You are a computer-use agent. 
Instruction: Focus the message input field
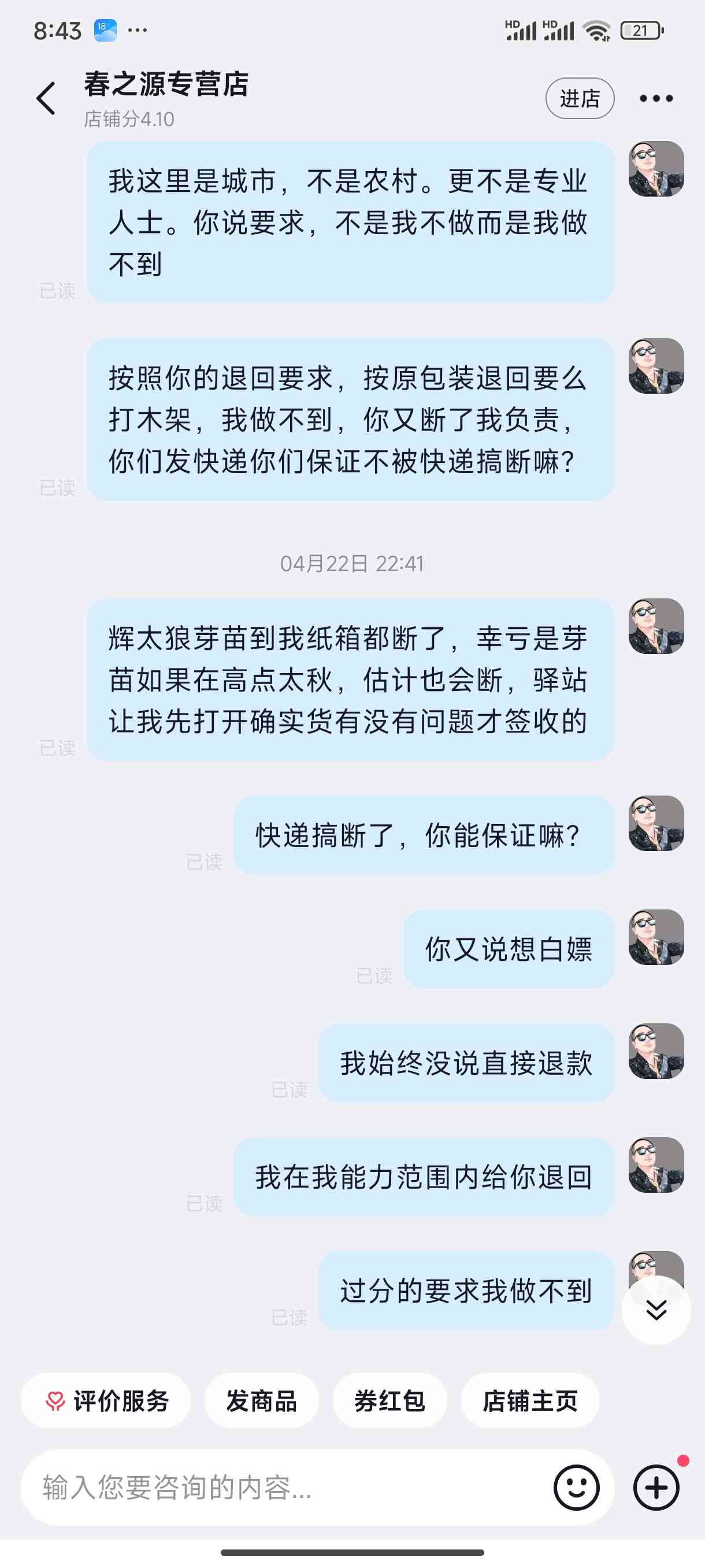[286, 1488]
